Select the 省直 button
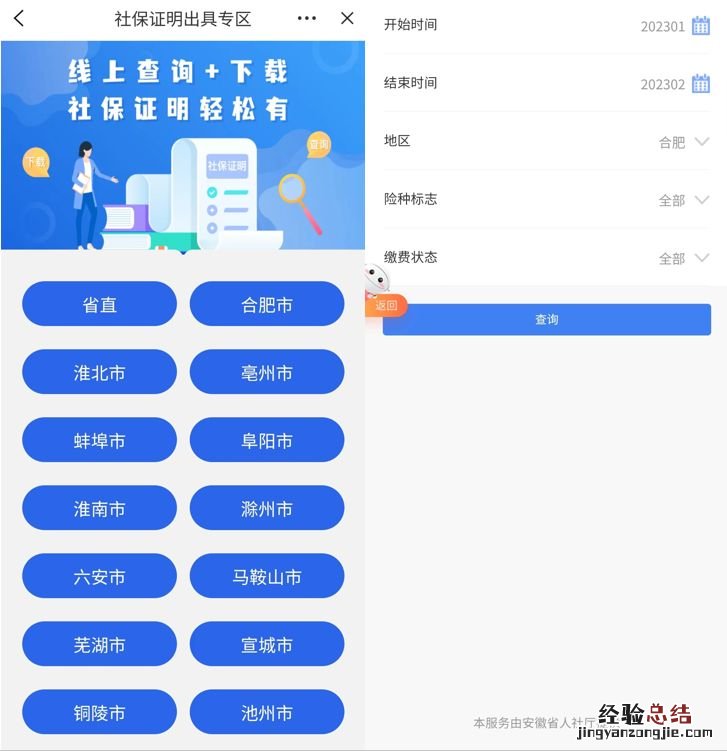 coord(99,304)
